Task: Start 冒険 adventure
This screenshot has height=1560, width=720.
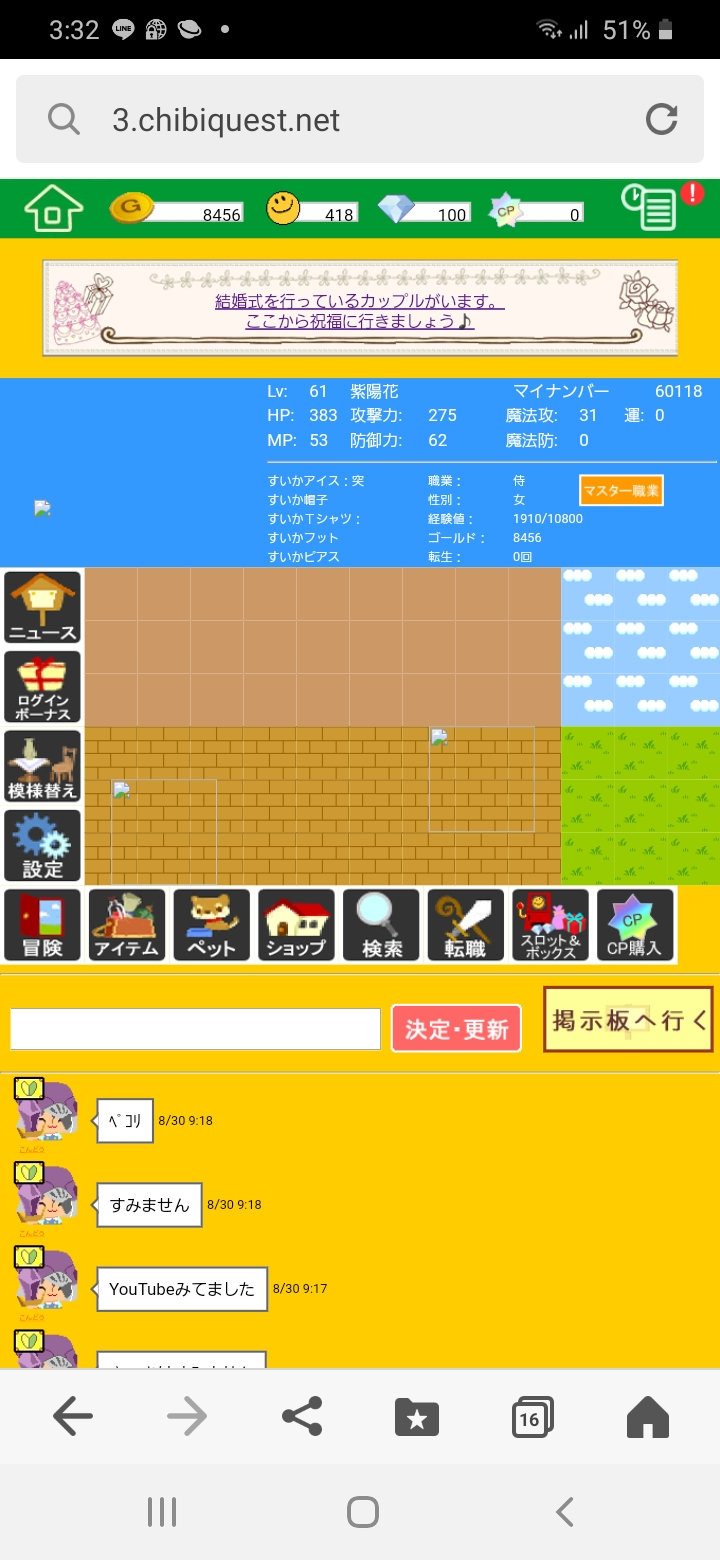Action: (x=42, y=925)
